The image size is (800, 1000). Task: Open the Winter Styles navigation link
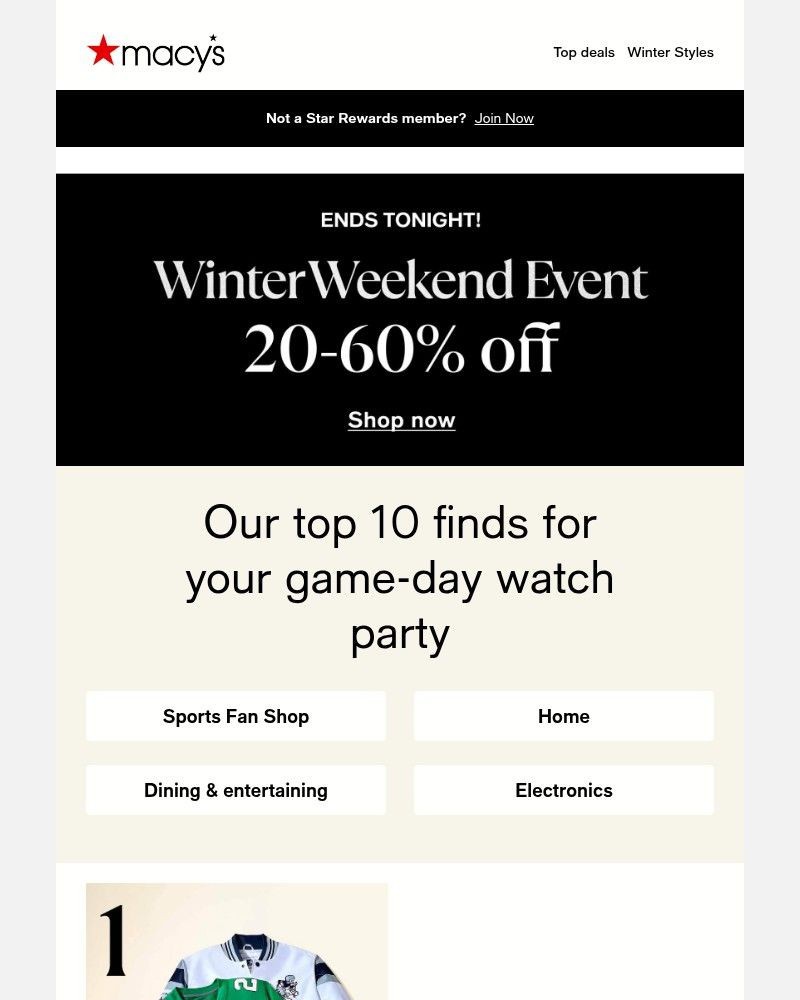[x=670, y=52]
